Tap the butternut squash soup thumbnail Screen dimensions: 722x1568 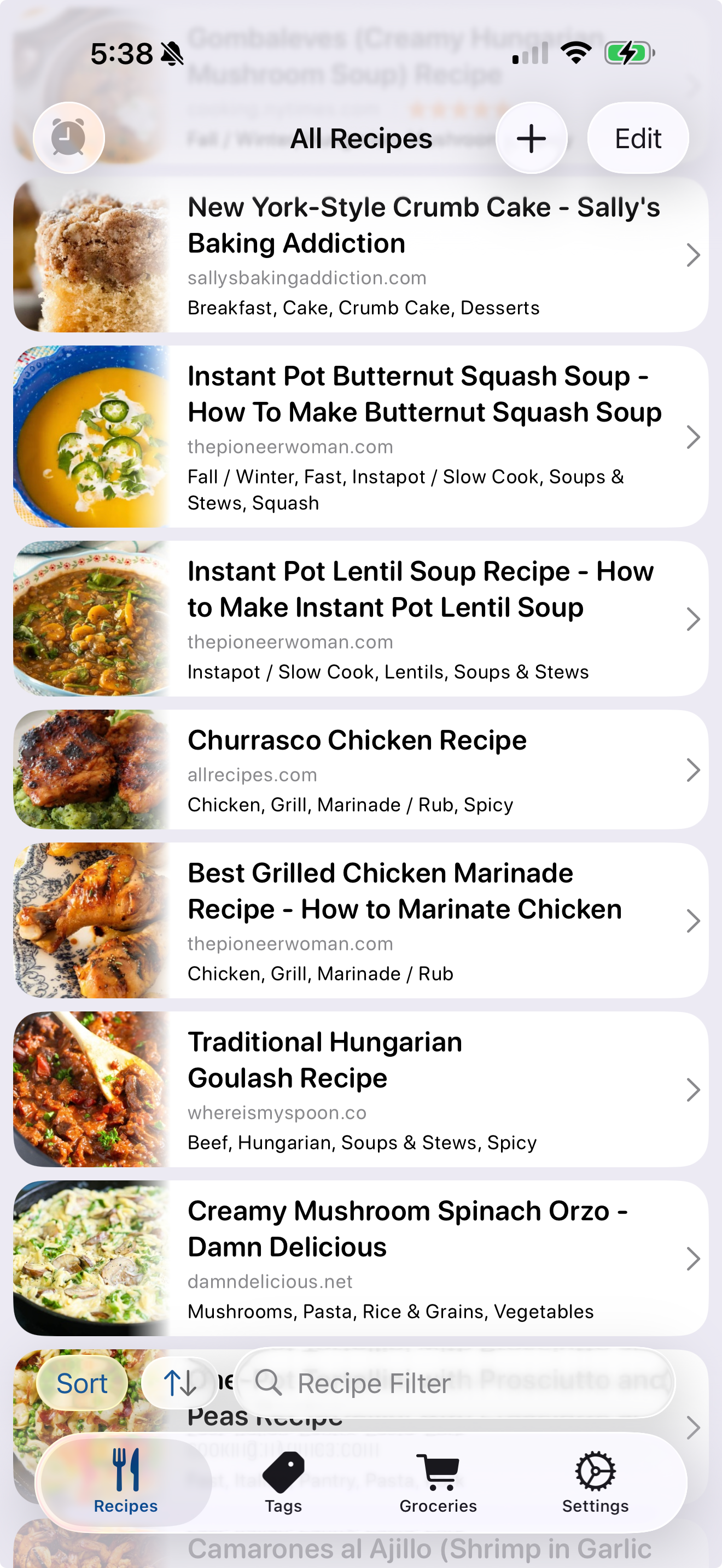pyautogui.click(x=91, y=436)
